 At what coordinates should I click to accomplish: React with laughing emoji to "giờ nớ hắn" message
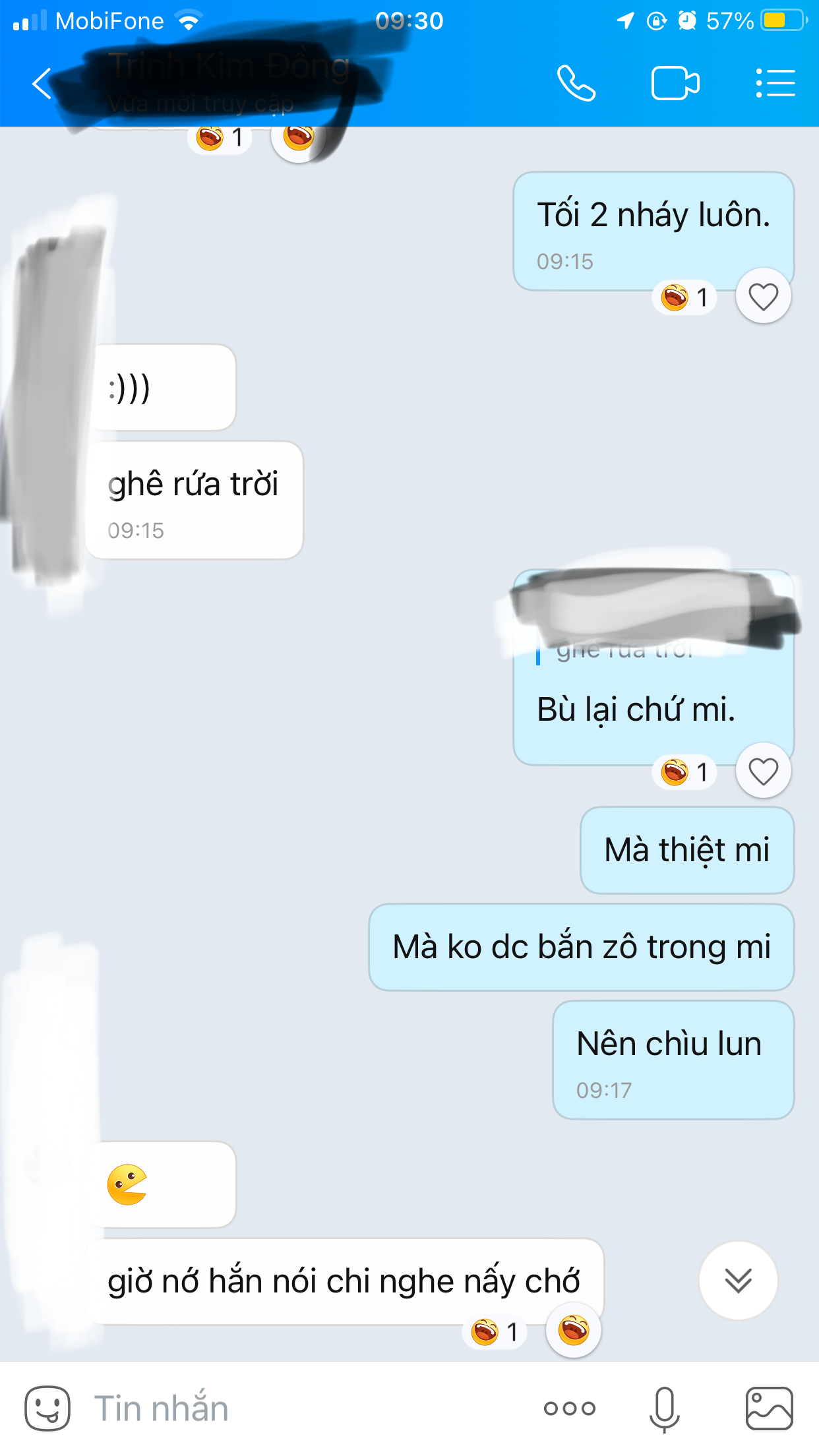click(x=573, y=1331)
